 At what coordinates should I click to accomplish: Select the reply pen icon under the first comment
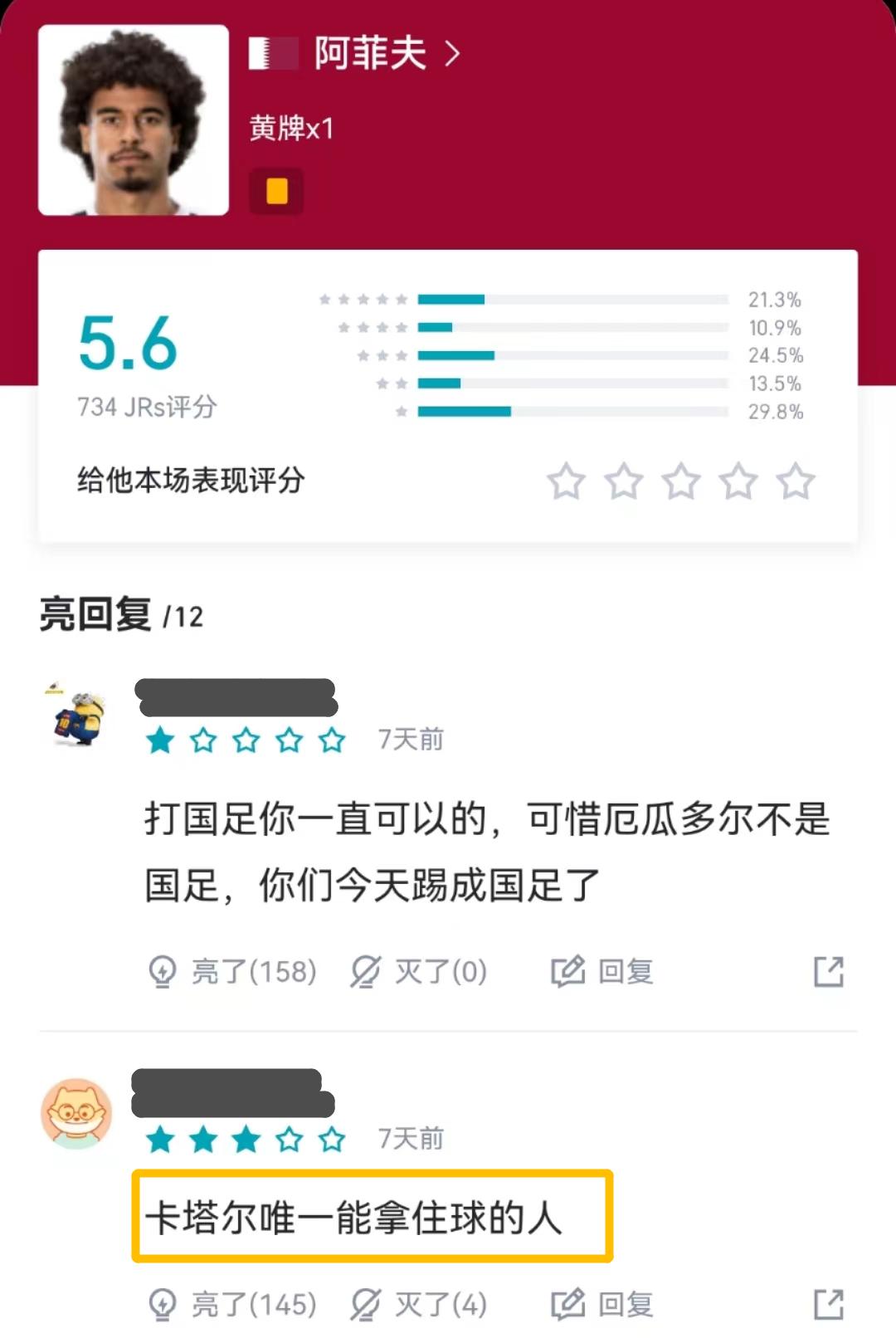pyautogui.click(x=567, y=971)
